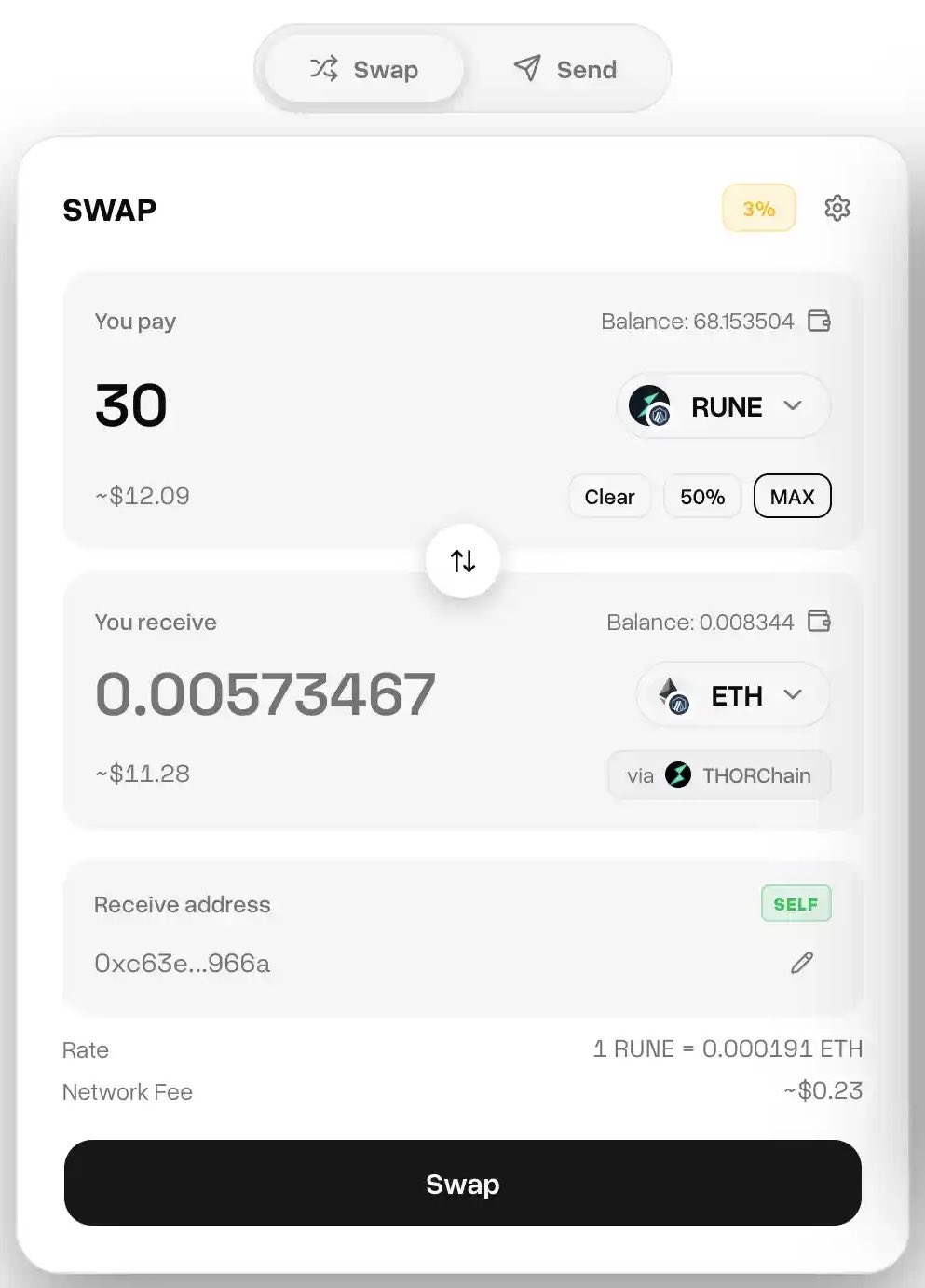The width and height of the screenshot is (925, 1288).
Task: Flip pay and receive tokens
Action: (463, 561)
